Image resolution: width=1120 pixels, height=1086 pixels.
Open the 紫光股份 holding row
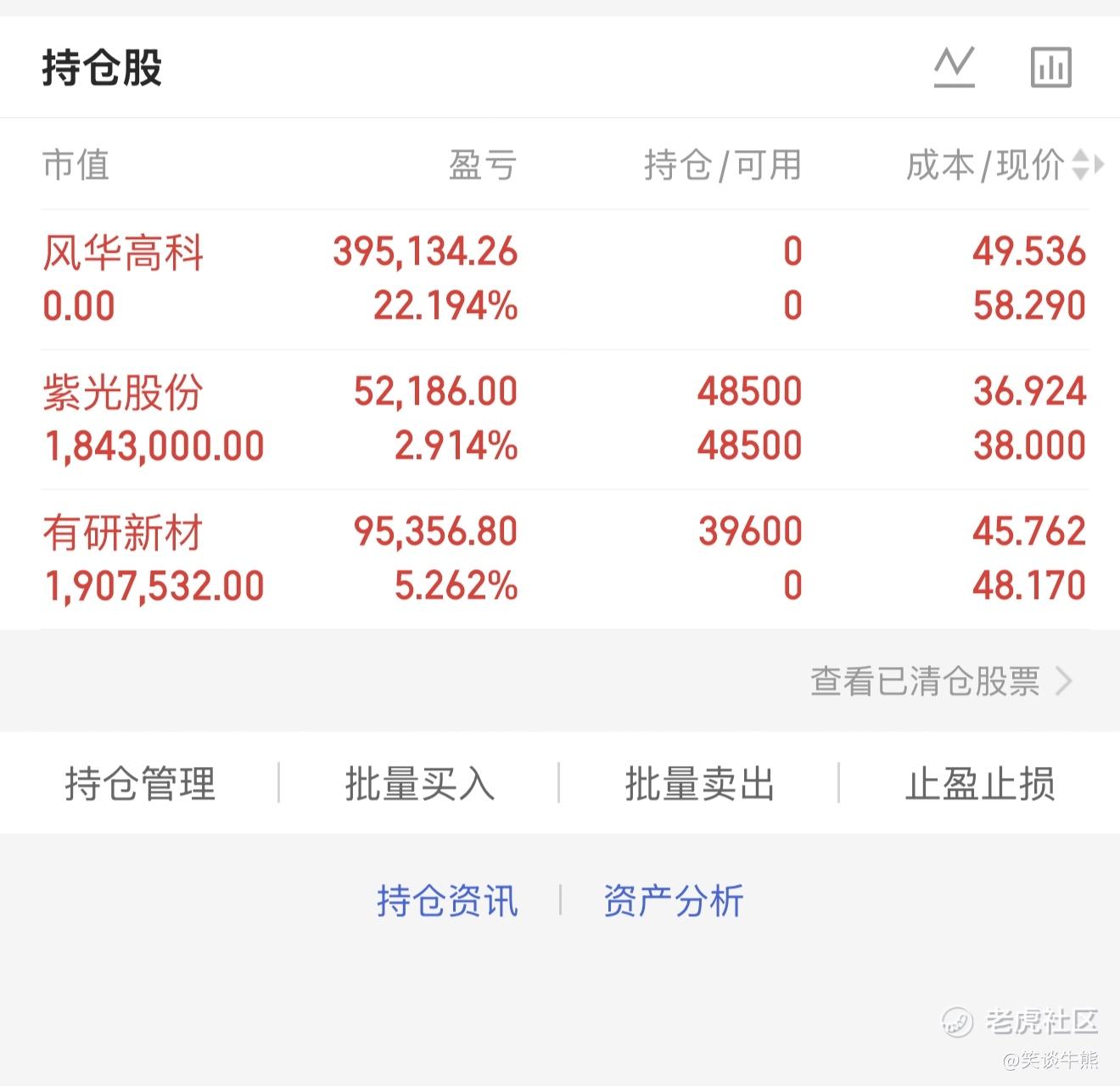[x=565, y=419]
